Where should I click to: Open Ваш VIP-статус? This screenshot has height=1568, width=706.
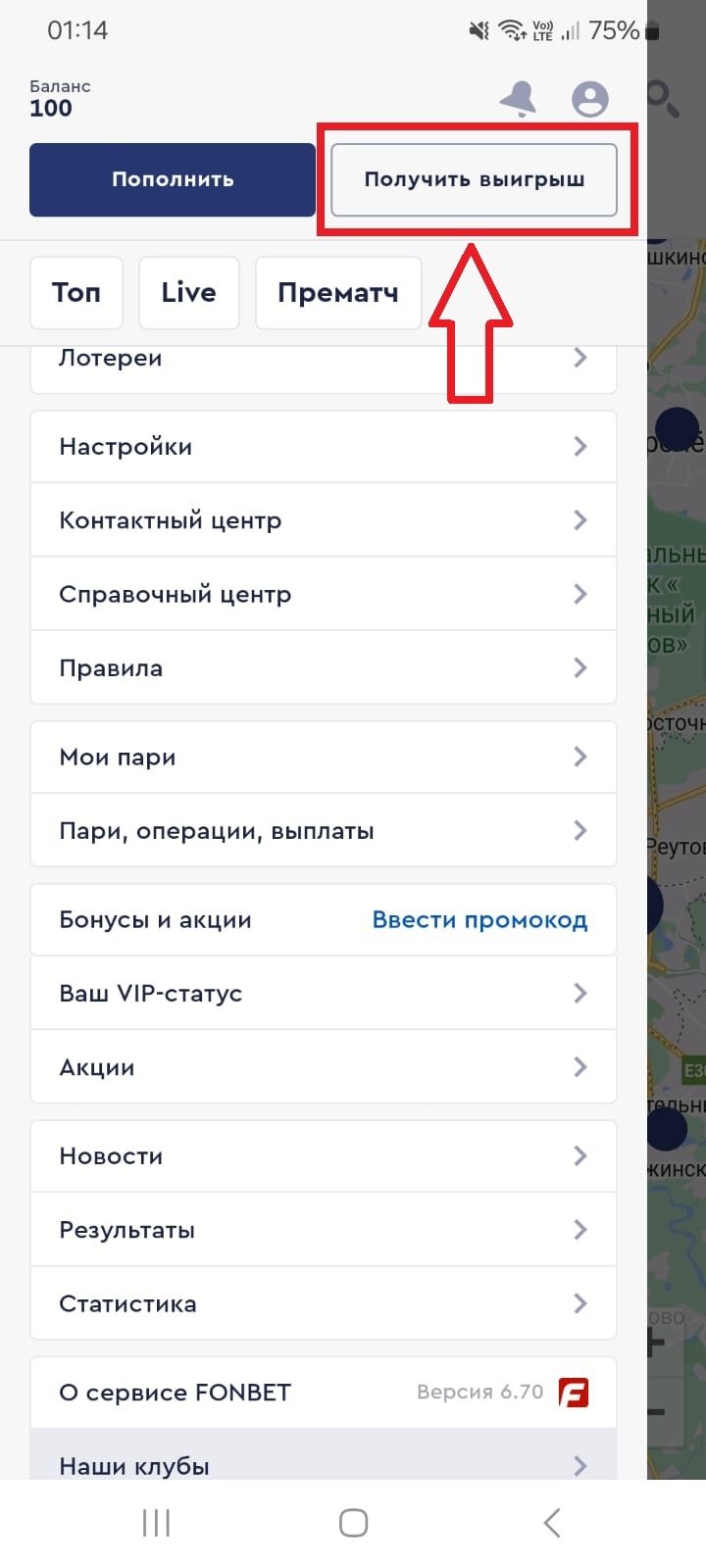pos(324,994)
